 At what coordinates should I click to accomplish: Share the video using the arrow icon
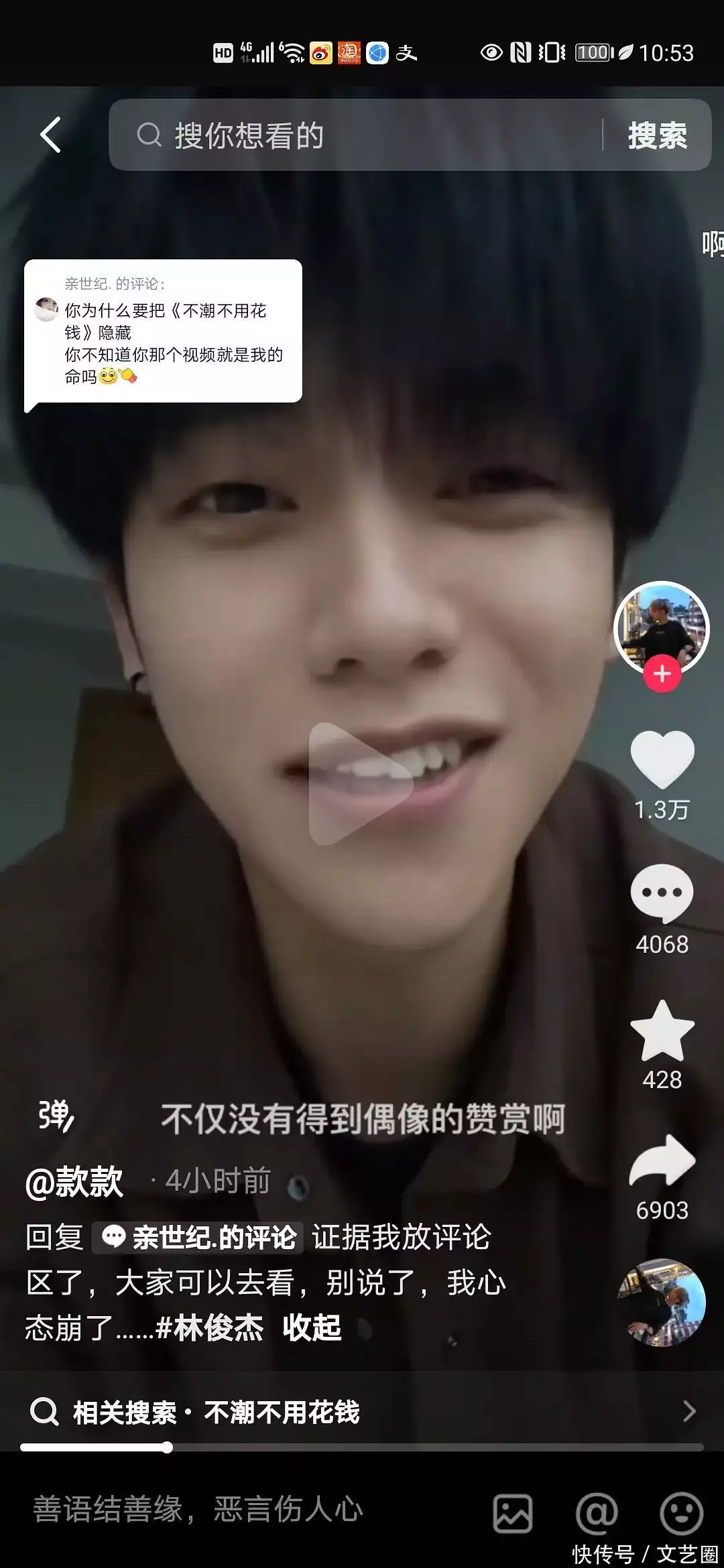point(662,1162)
